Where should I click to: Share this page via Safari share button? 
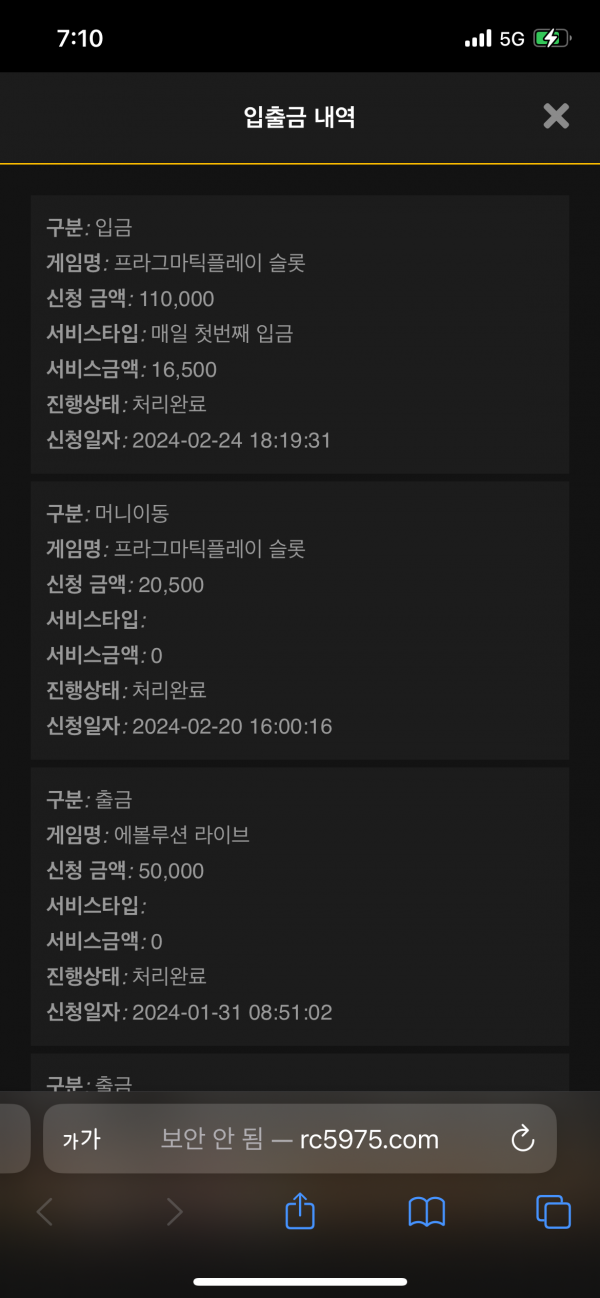point(300,1211)
